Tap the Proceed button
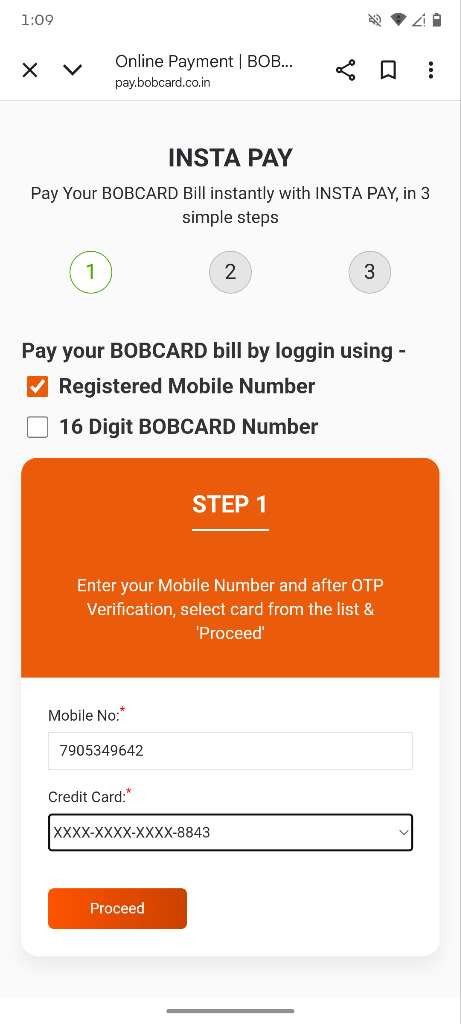The width and height of the screenshot is (461, 1024). [x=118, y=908]
